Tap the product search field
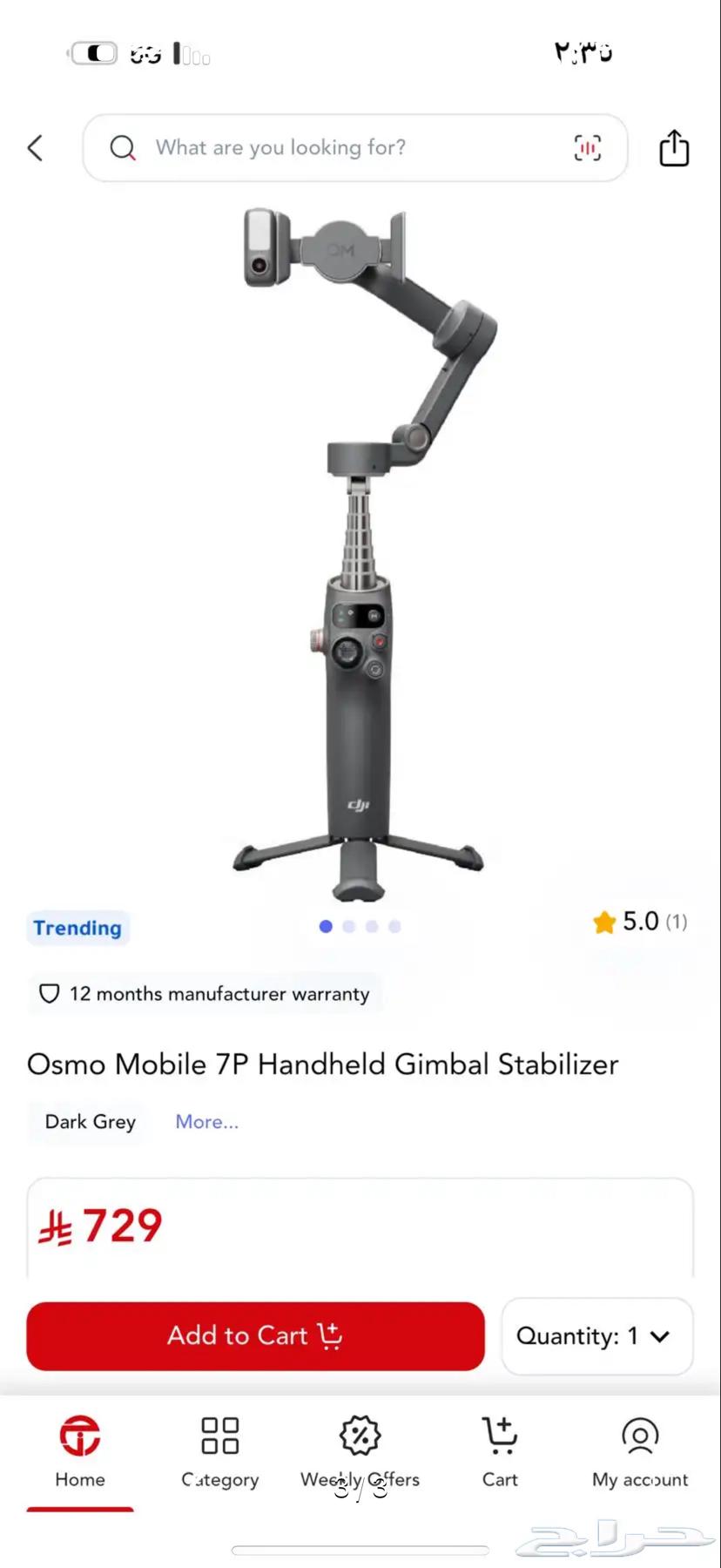 pyautogui.click(x=331, y=148)
